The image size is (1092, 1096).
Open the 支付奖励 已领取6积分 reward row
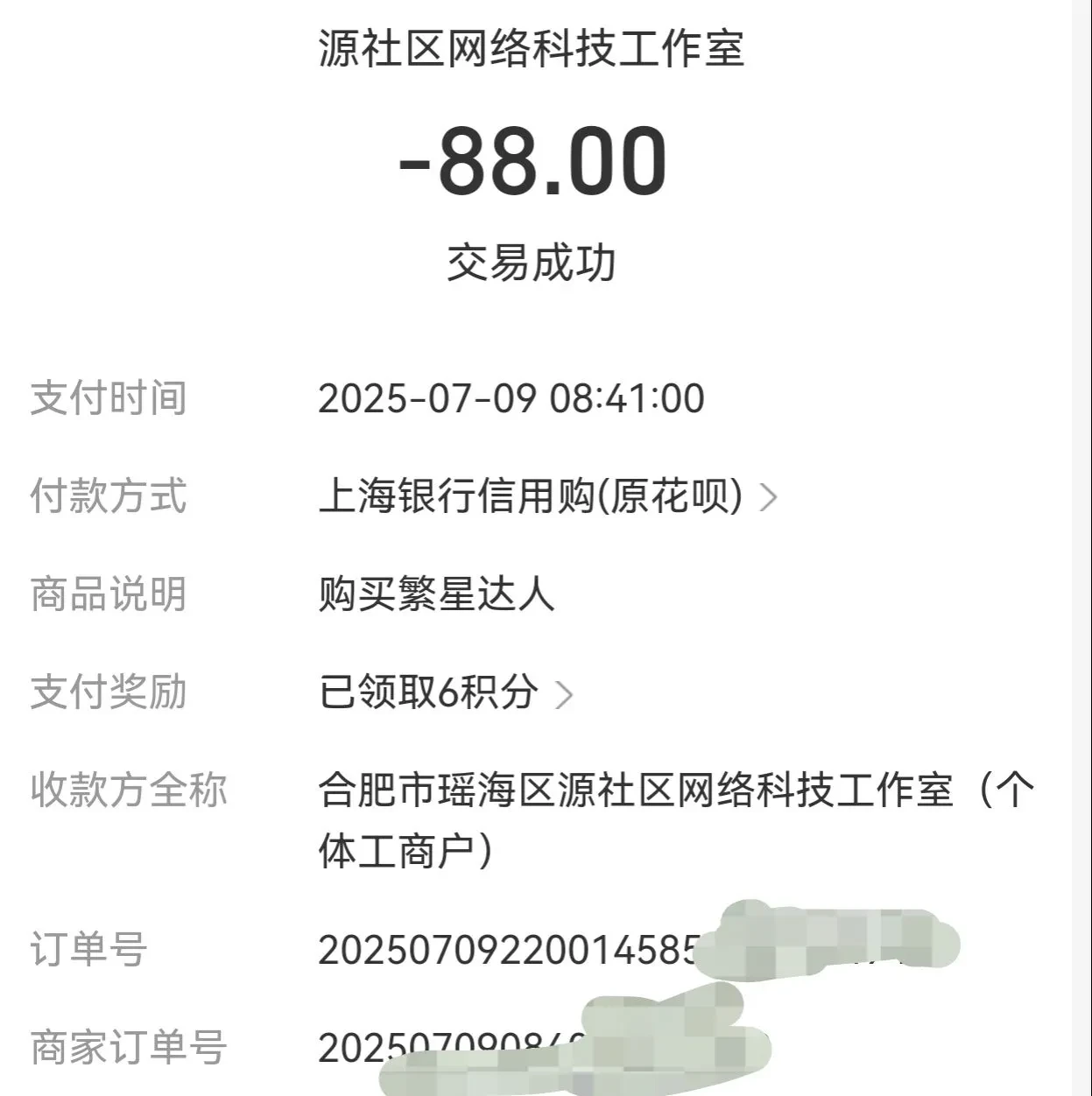[x=445, y=693]
